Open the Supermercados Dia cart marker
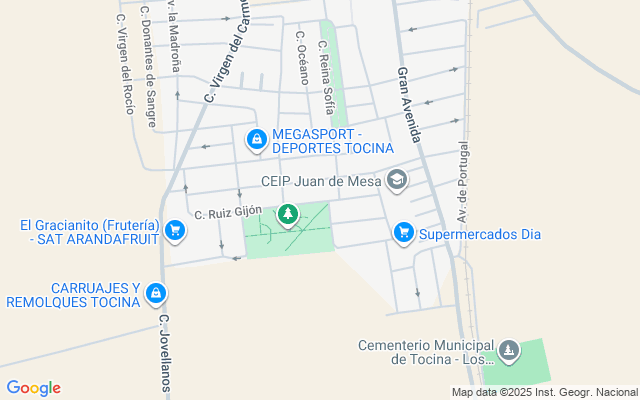640x400 pixels. (x=404, y=233)
